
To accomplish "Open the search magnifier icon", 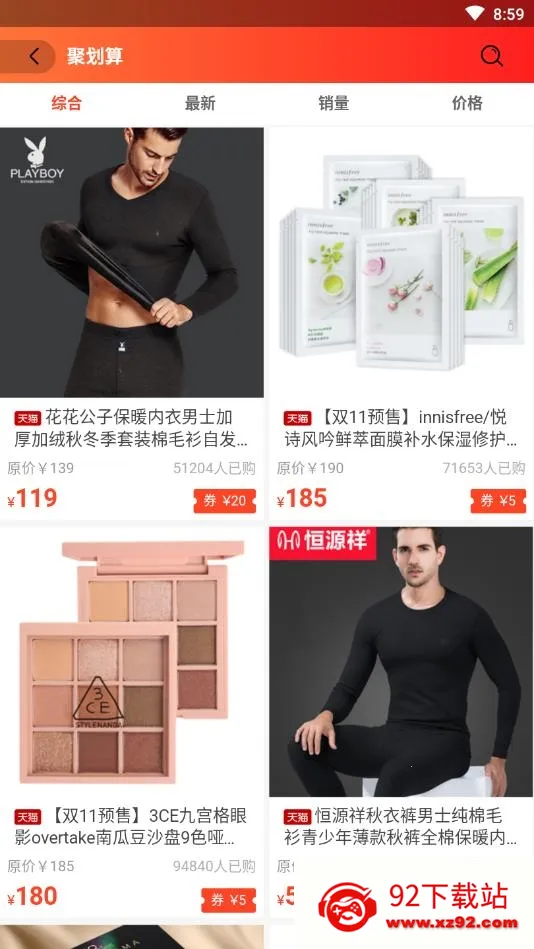I will [x=491, y=56].
